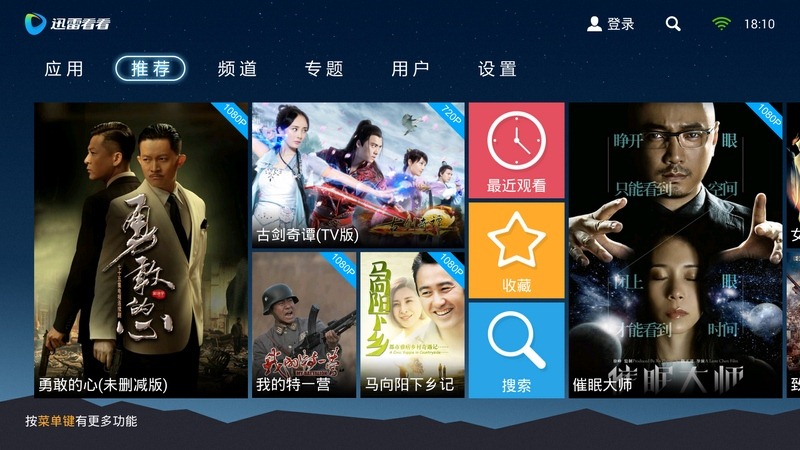Viewport: 800px width, 450px height.
Task: Open the movie 勇敢的心(未删减版)
Action: (141, 250)
